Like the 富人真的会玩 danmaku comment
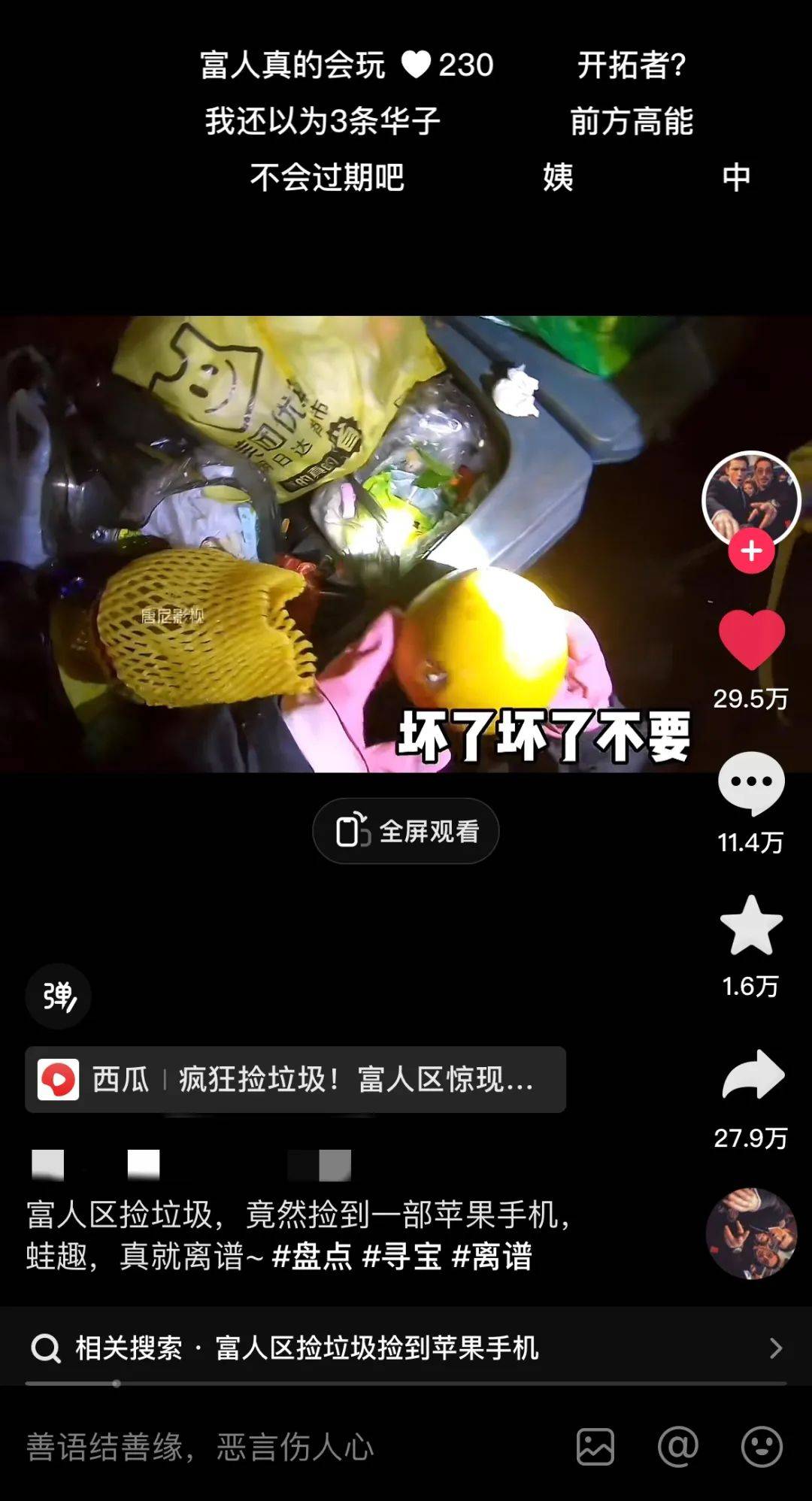The height and width of the screenshot is (1501, 812). [x=416, y=65]
